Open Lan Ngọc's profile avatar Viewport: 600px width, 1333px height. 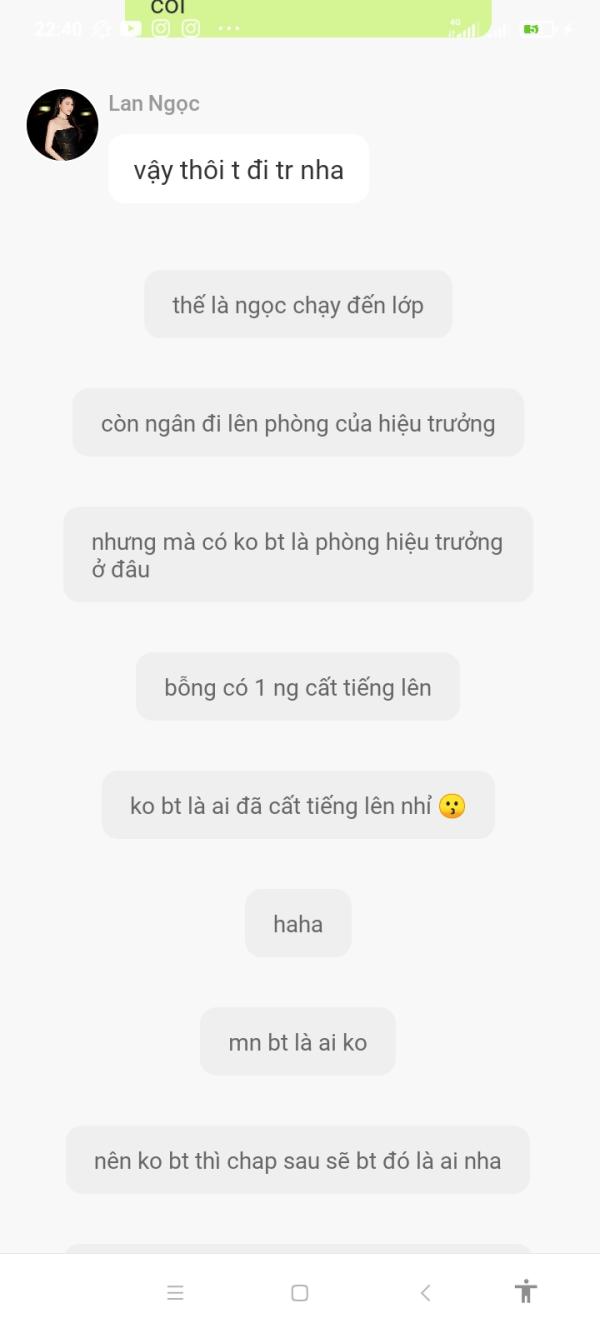62,125
